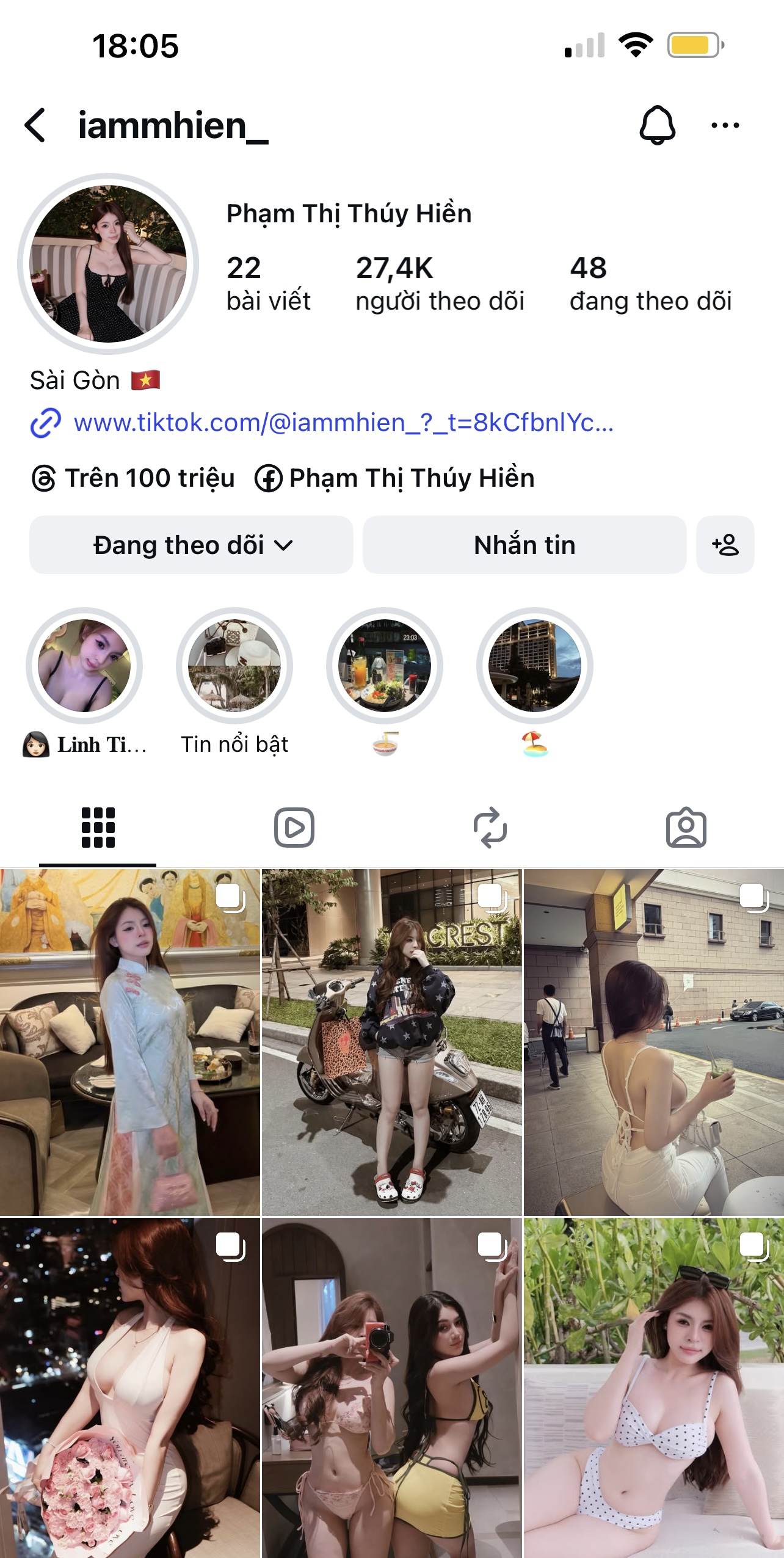Open the Linh Ti... story highlight
Screen dimensions: 784x1558
tap(84, 666)
